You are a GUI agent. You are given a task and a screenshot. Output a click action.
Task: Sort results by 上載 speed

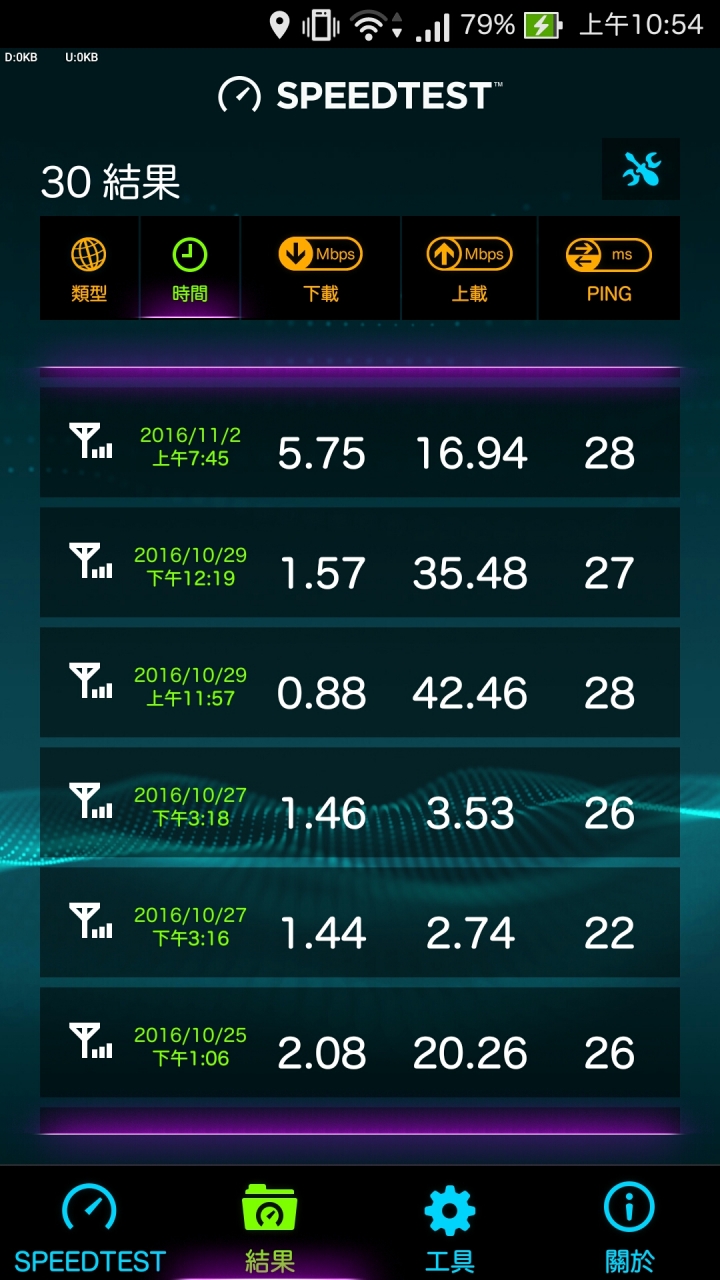(469, 269)
